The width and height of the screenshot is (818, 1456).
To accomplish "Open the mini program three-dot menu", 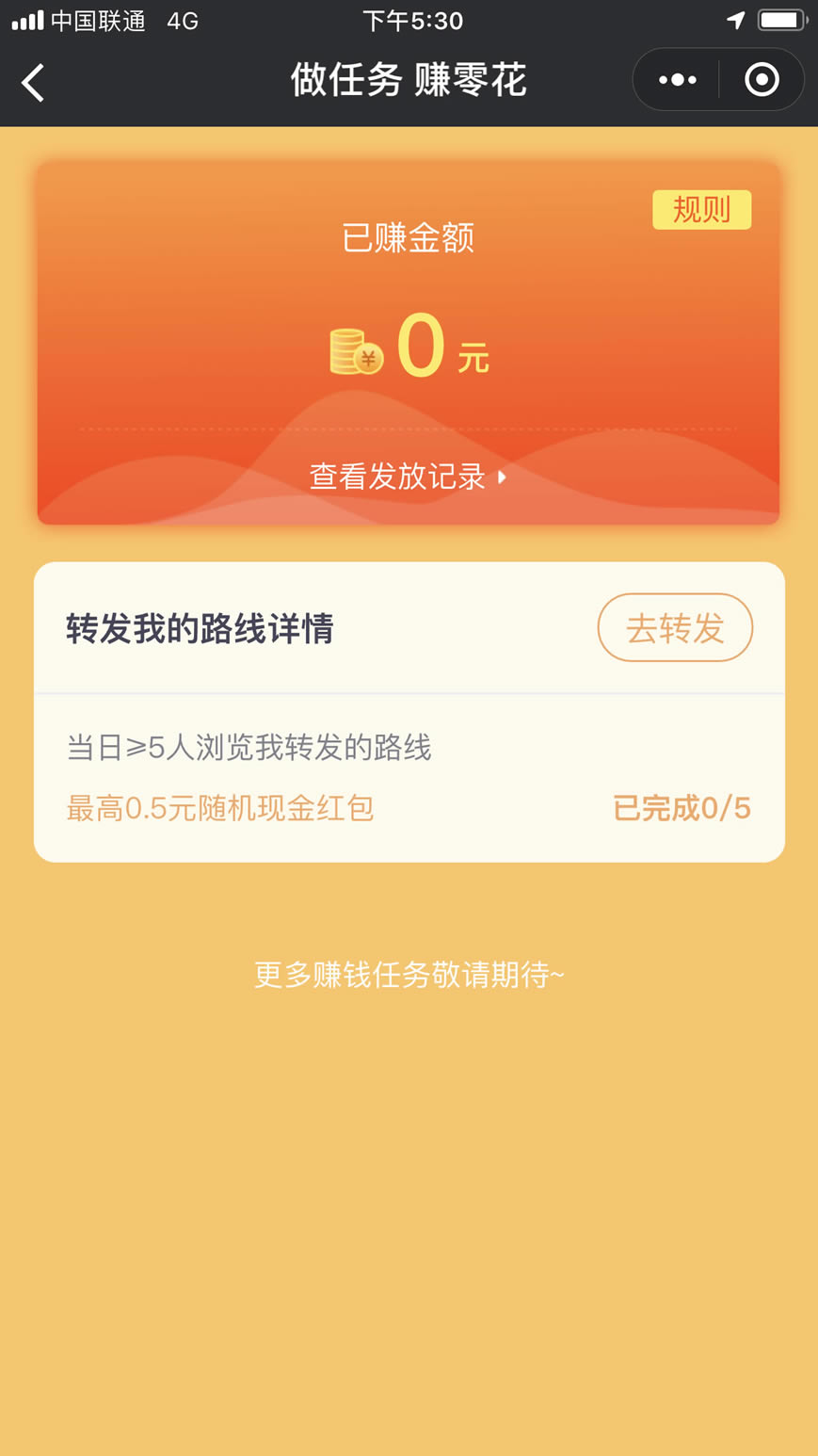I will pyautogui.click(x=677, y=80).
